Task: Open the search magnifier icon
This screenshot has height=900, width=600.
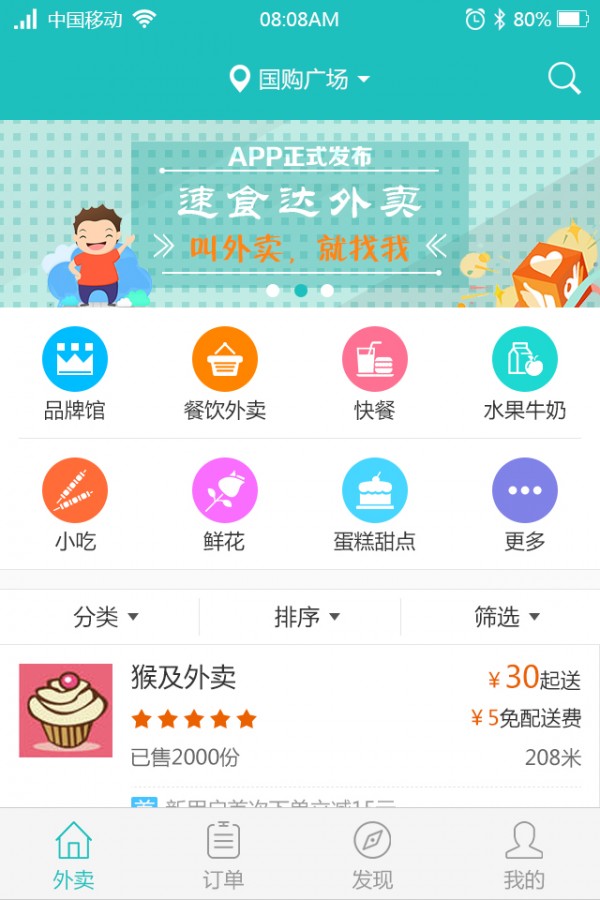Action: click(564, 78)
